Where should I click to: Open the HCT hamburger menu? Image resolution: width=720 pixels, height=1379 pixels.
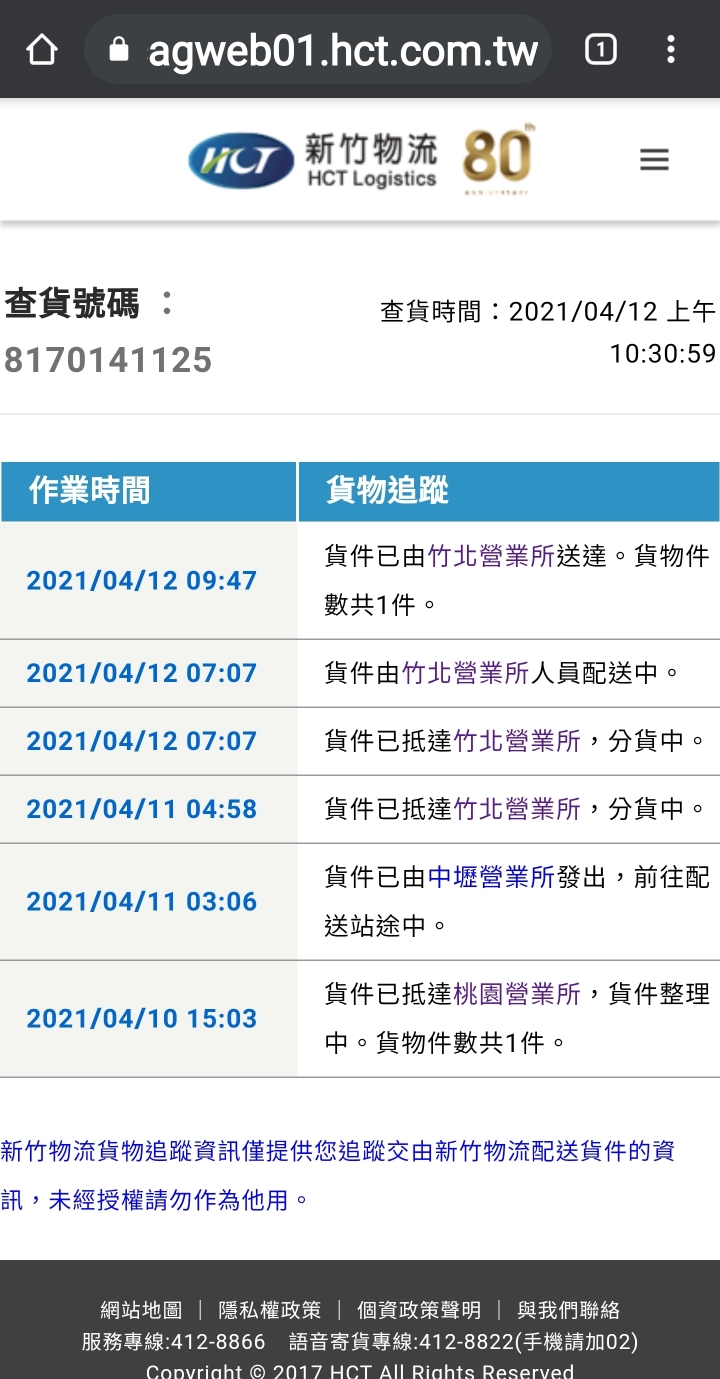(654, 160)
